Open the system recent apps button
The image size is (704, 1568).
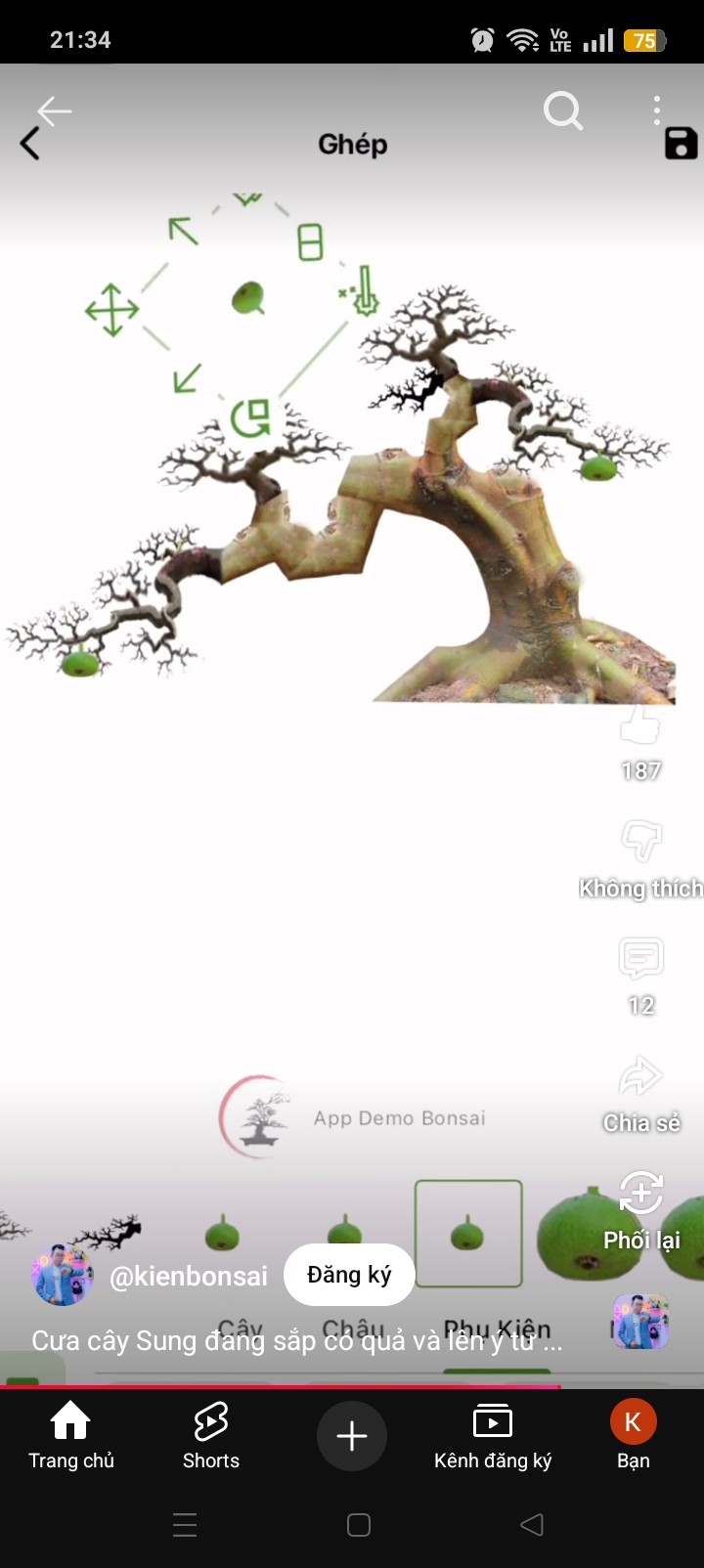point(185,1525)
